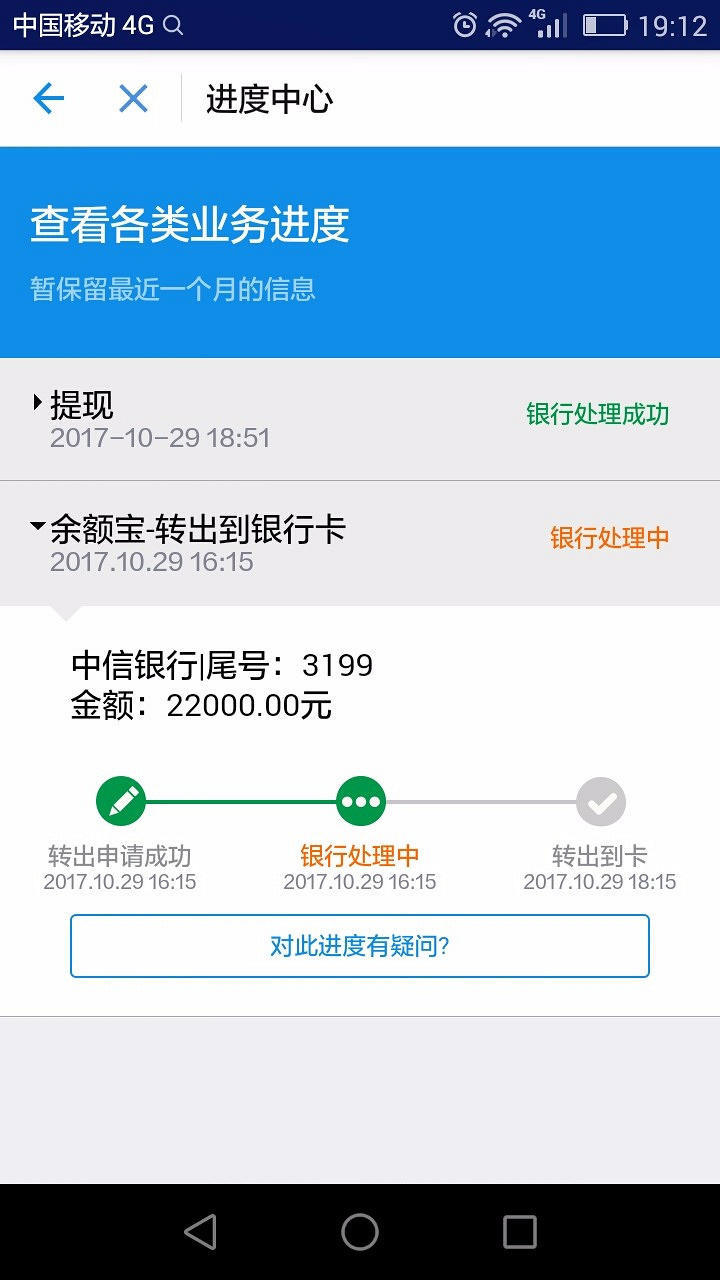Click the X to exit 进度中心
Screen dimensions: 720x1280
pyautogui.click(x=131, y=98)
